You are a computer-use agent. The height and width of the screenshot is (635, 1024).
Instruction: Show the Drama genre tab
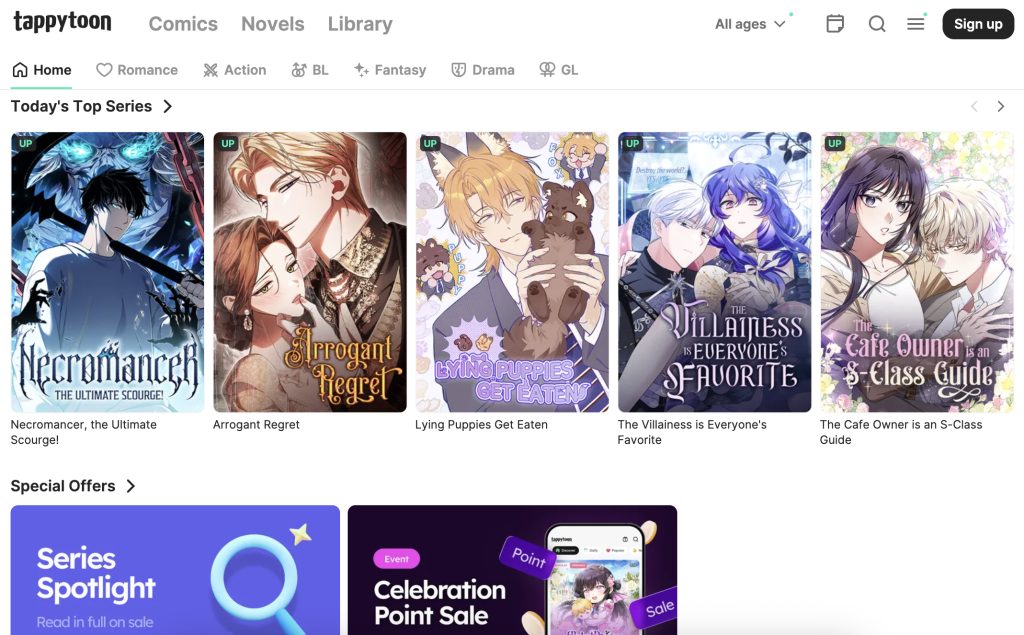[x=482, y=70]
